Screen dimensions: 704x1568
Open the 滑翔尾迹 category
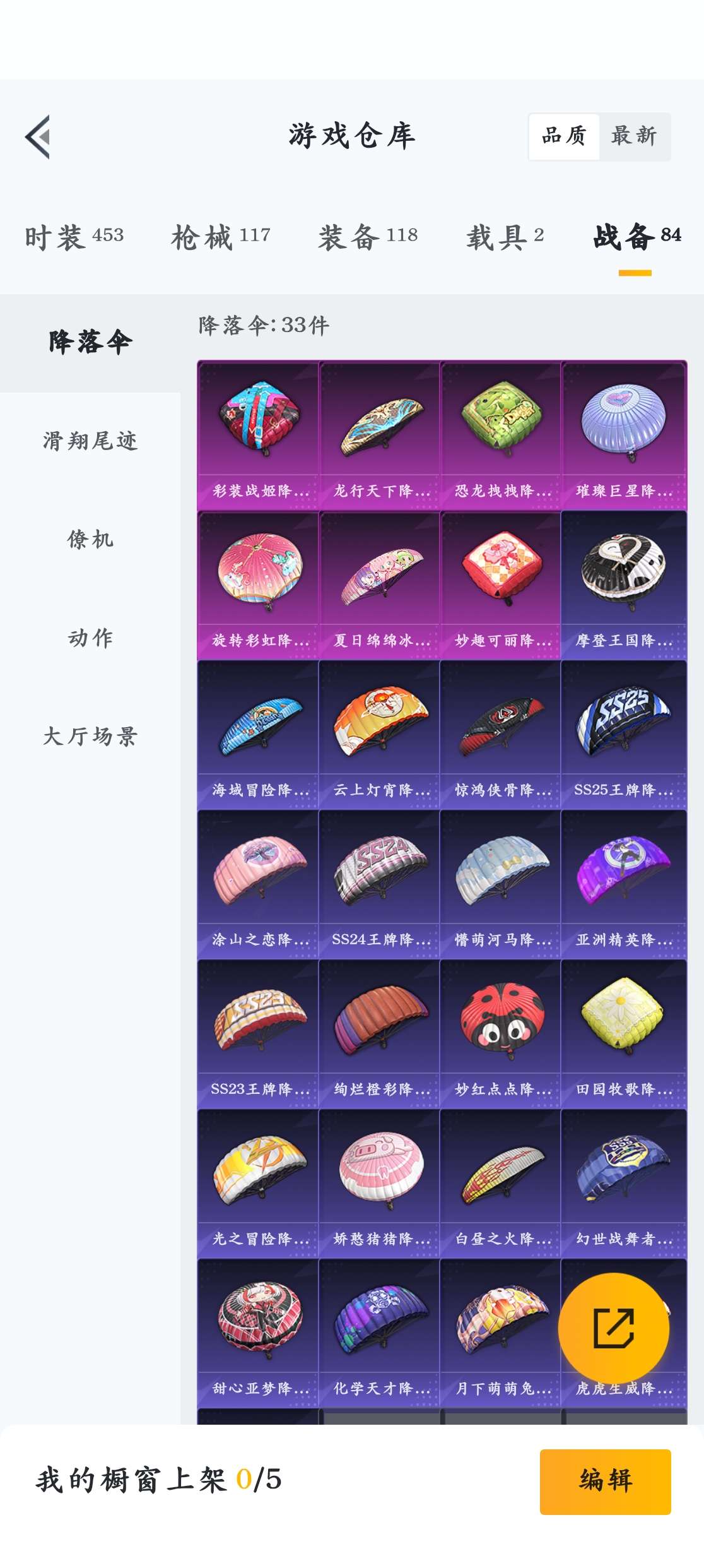(x=90, y=441)
